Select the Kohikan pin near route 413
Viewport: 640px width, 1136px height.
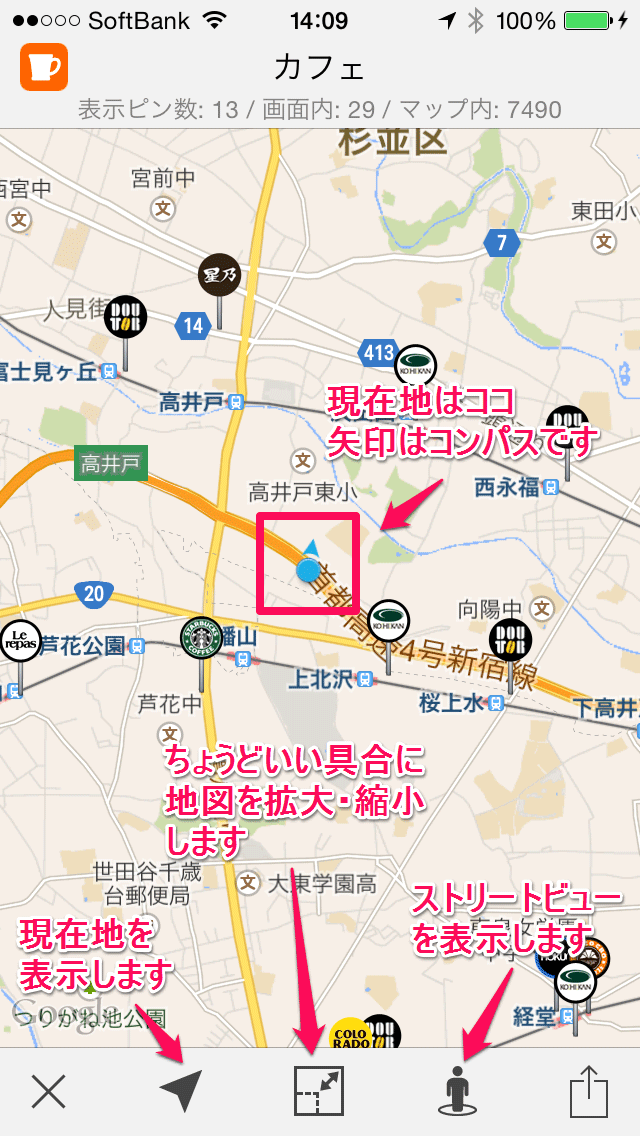point(415,366)
